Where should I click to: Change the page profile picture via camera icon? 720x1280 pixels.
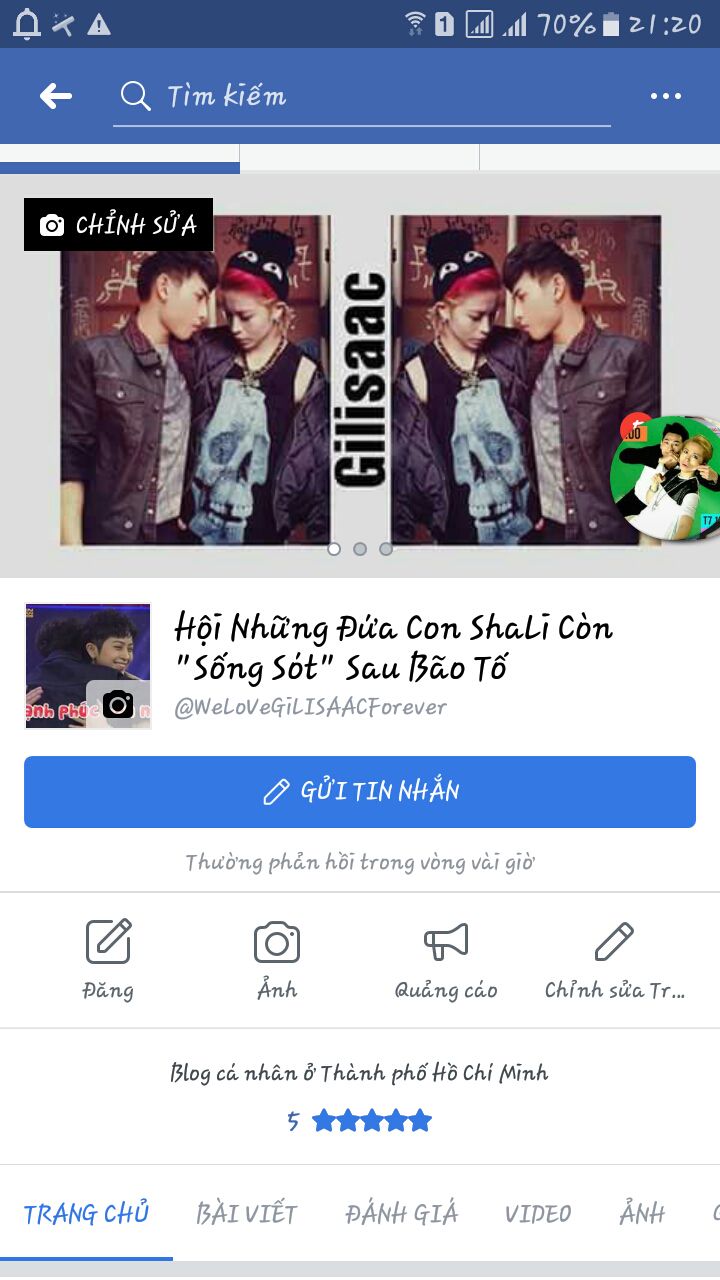(118, 704)
